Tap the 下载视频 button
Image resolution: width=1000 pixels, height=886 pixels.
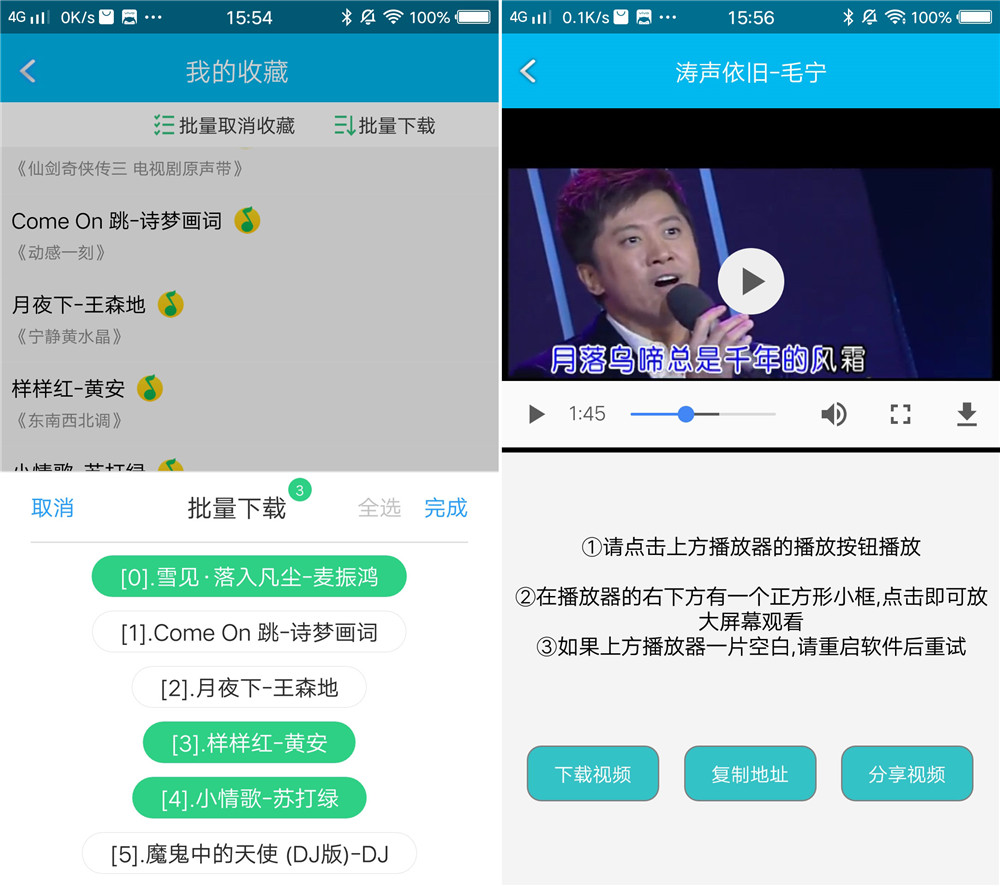[593, 774]
